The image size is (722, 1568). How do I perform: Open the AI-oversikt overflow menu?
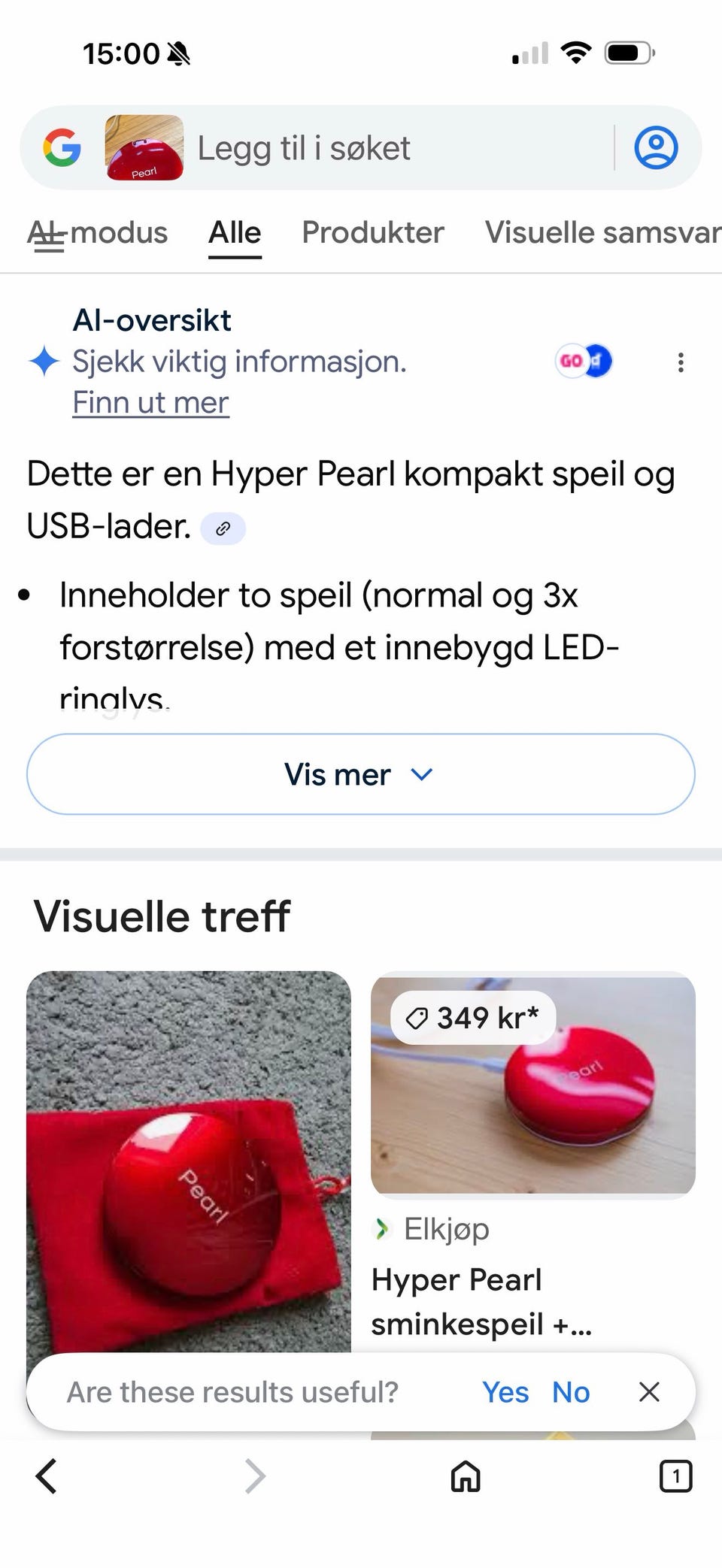[x=681, y=362]
